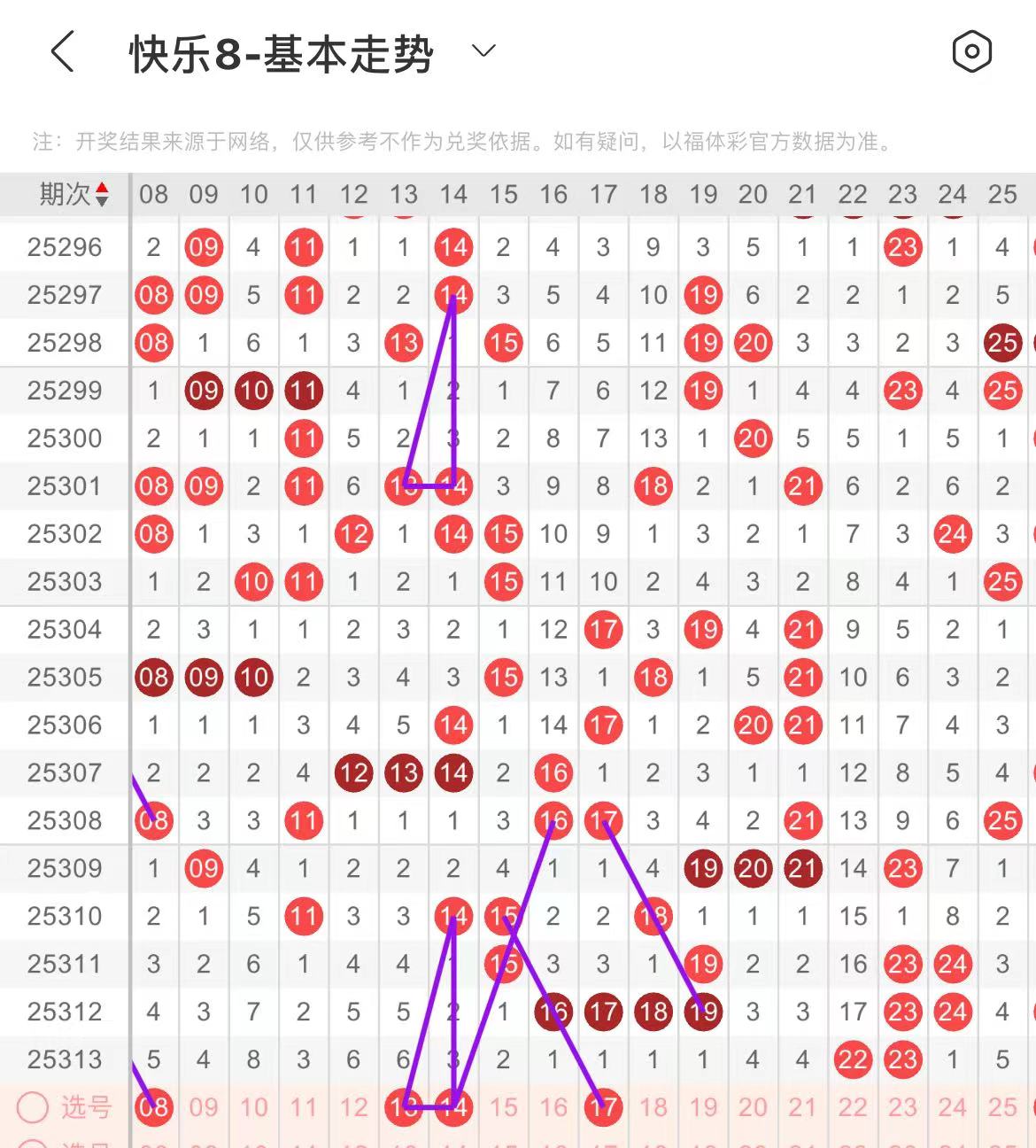Image resolution: width=1036 pixels, height=1148 pixels.
Task: Select number 25 in the 选号 row
Action: coord(1002,1107)
